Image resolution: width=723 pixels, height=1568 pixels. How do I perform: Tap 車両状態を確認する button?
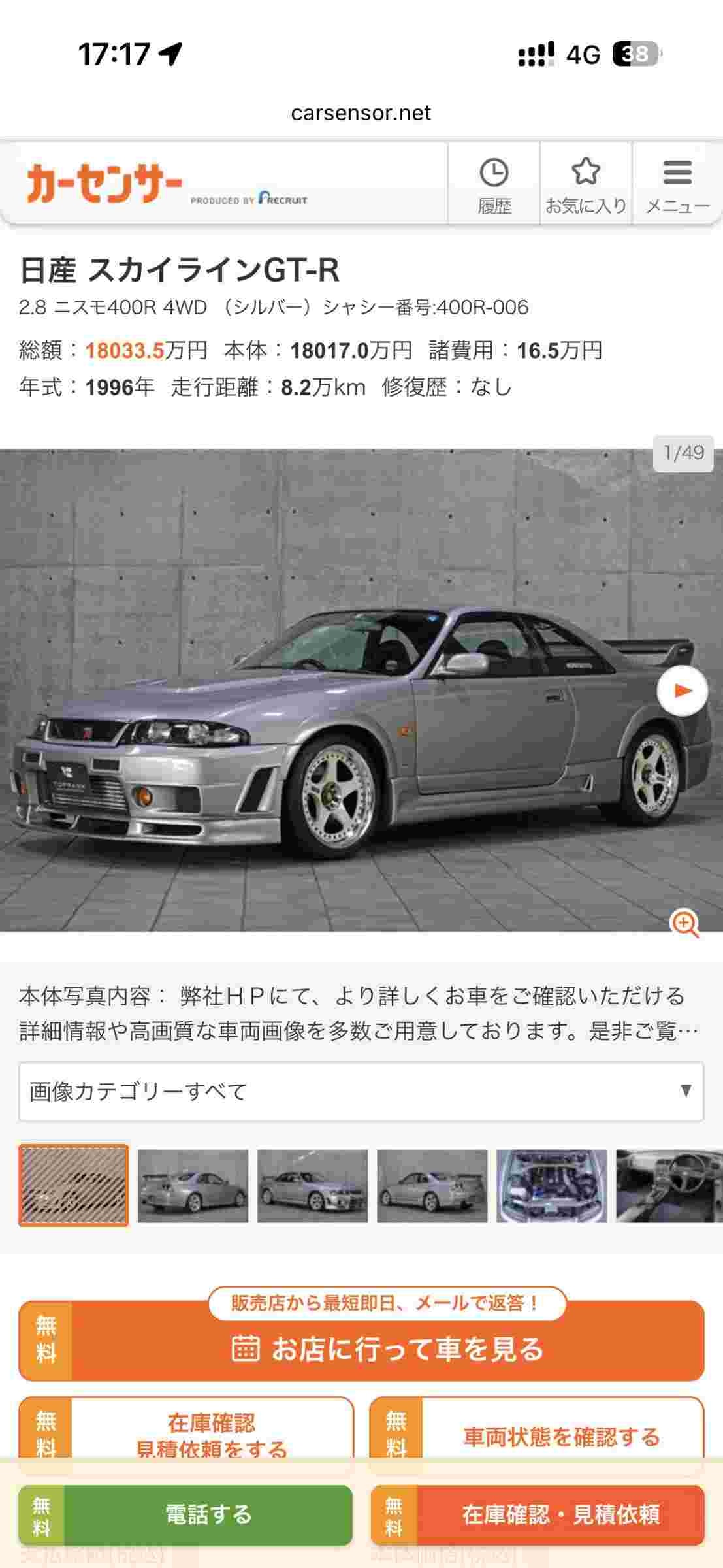point(561,1436)
